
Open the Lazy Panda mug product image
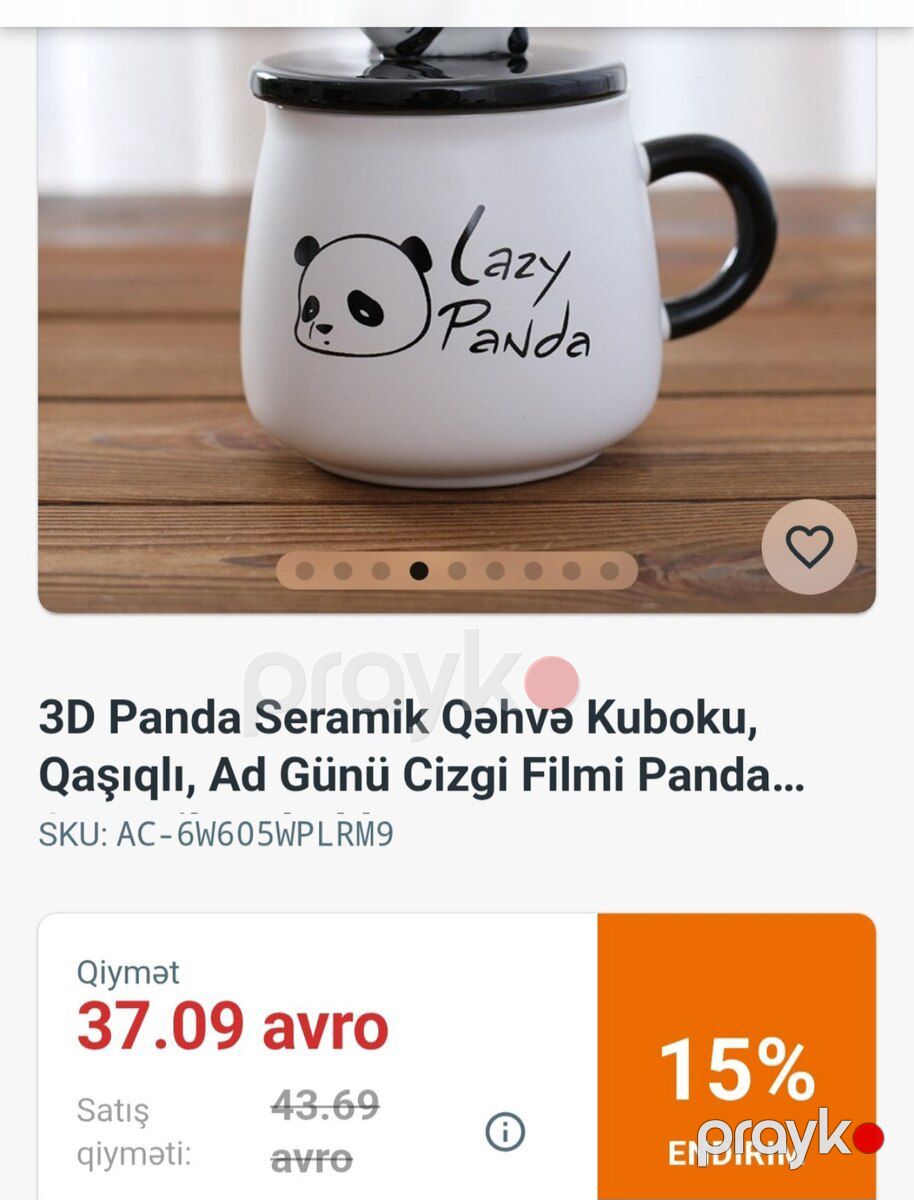coord(457,319)
